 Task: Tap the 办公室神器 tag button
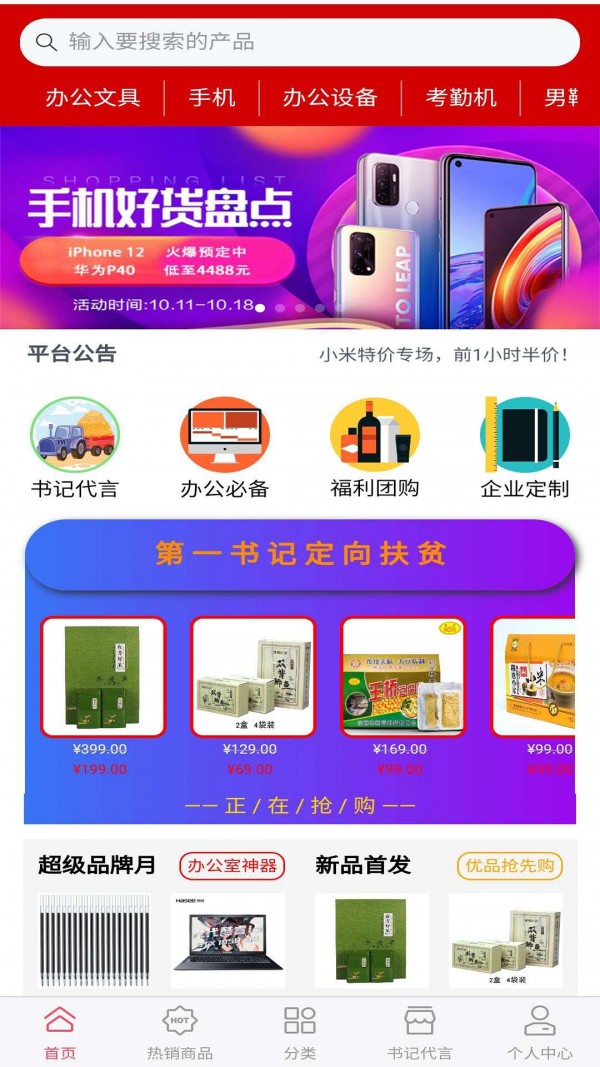point(232,866)
